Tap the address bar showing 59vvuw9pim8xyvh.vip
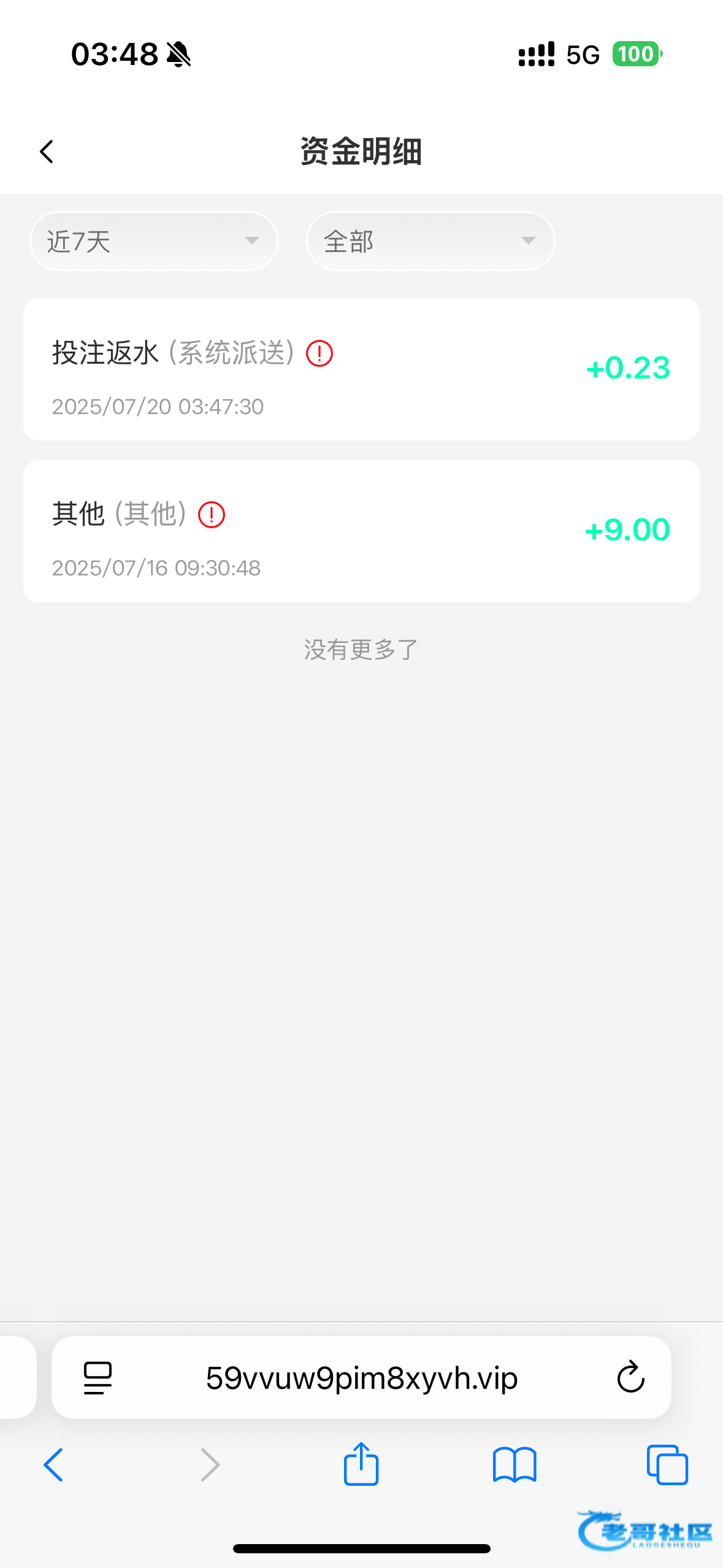 tap(362, 1378)
